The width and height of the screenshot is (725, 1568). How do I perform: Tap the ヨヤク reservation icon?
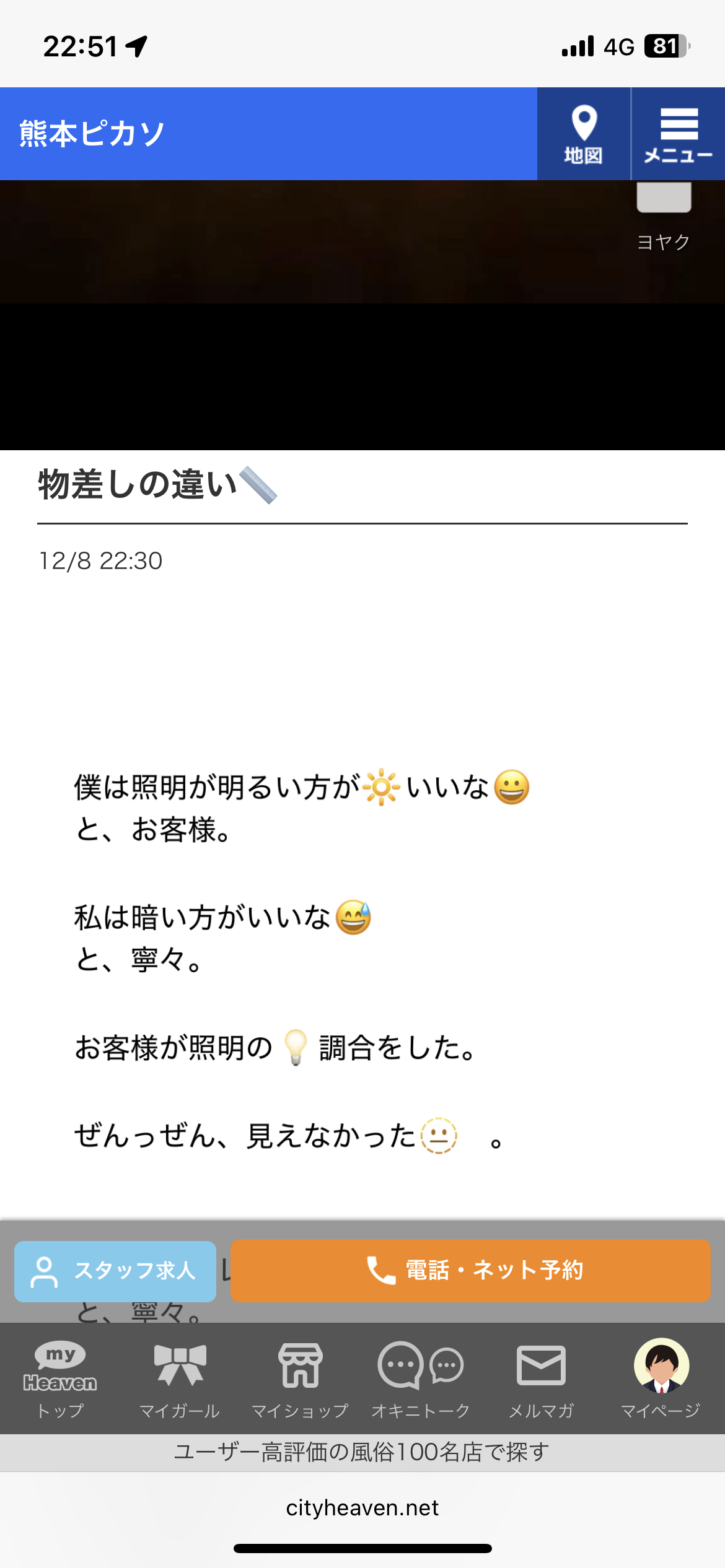(x=664, y=217)
